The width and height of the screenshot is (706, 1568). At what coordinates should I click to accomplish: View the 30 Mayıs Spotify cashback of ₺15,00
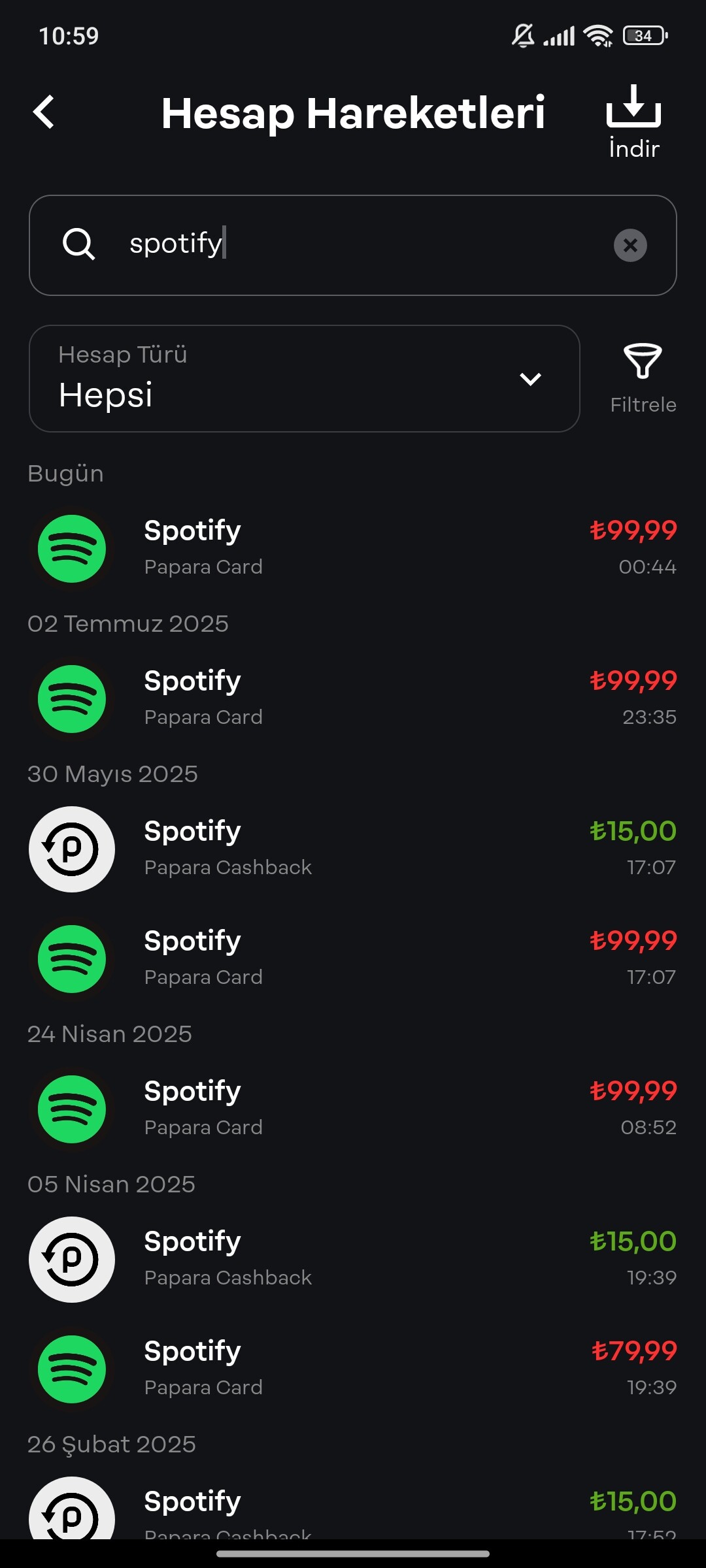[x=353, y=849]
